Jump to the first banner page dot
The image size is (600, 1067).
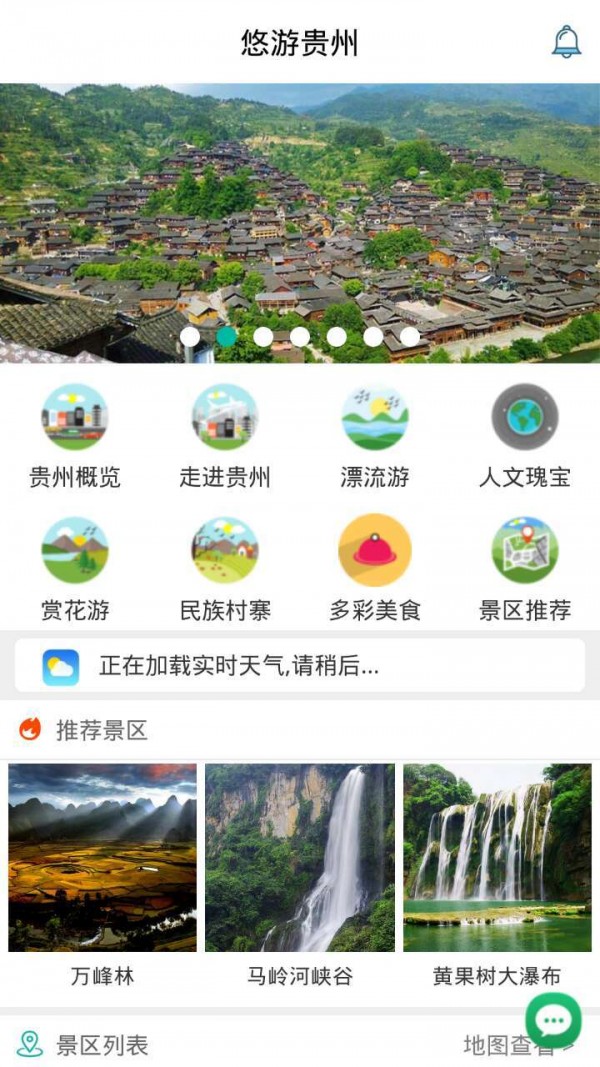190,337
